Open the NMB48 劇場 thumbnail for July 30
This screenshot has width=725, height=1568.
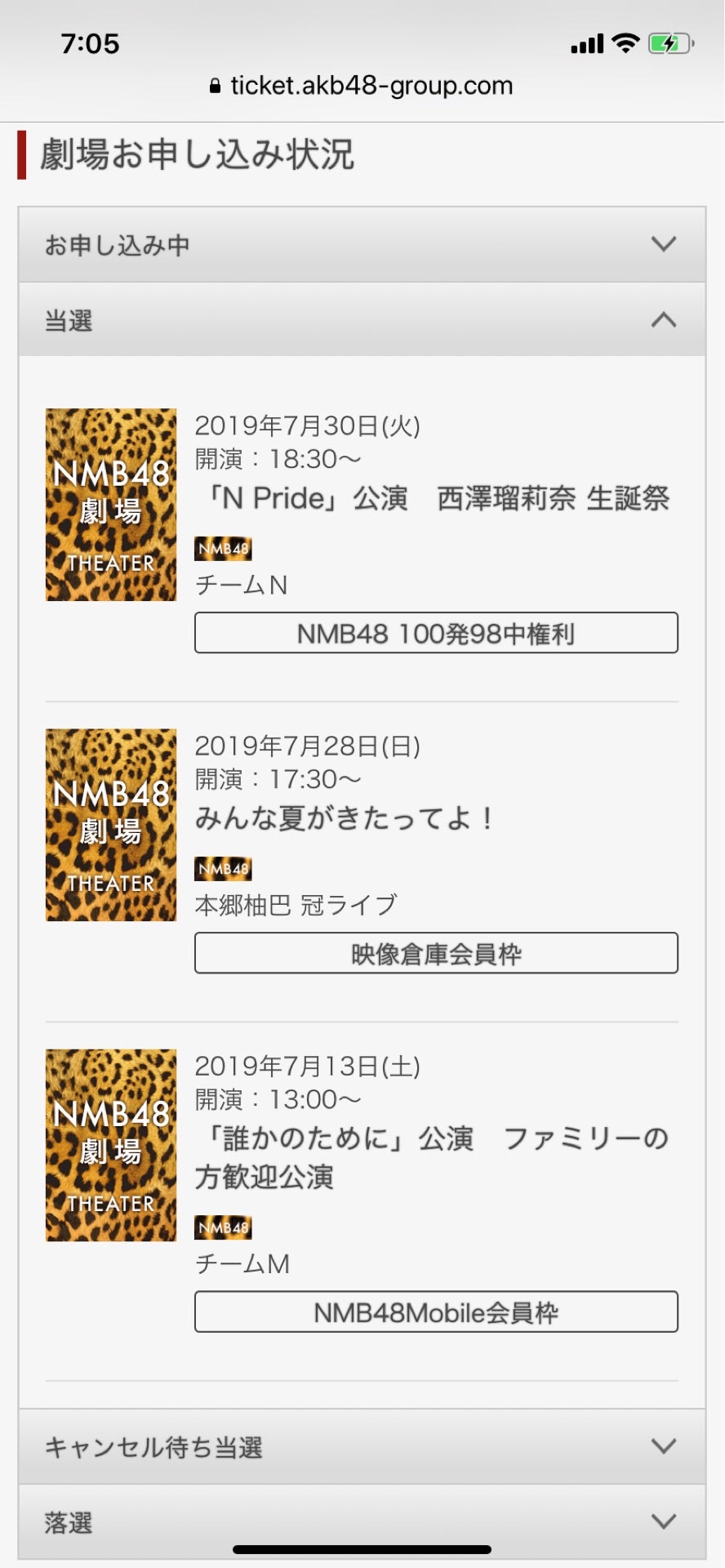tap(110, 506)
